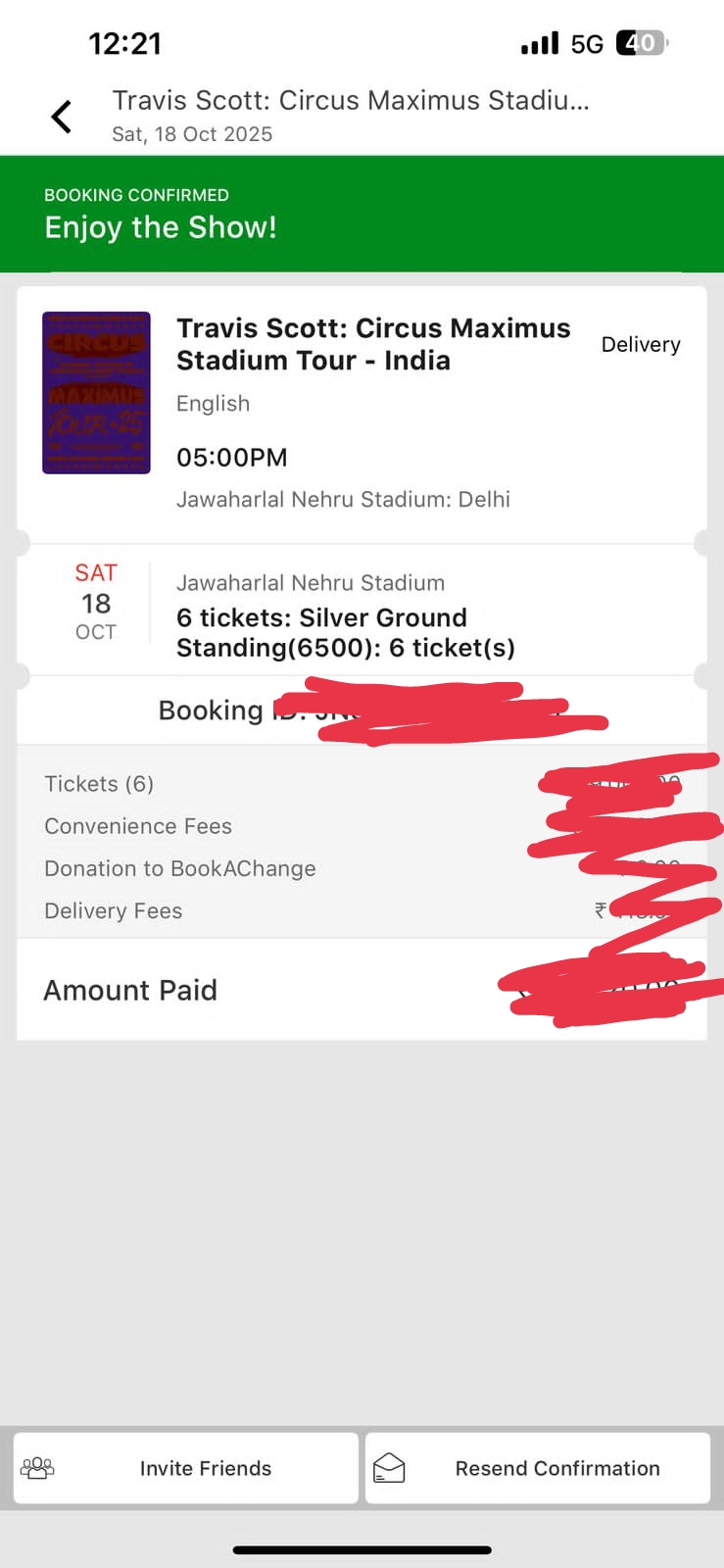The height and width of the screenshot is (1568, 724).
Task: Select the Tickets (6) line item
Action: (x=99, y=784)
